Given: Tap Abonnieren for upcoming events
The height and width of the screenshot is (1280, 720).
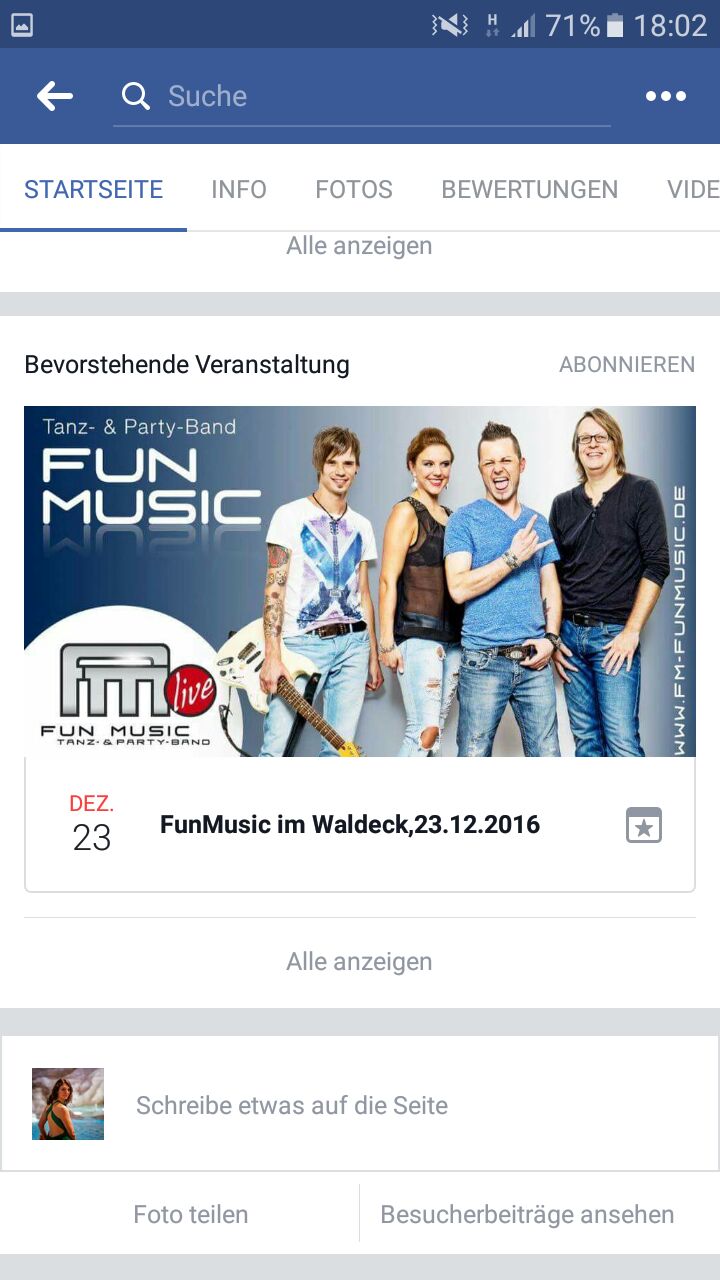Looking at the screenshot, I should tap(626, 365).
